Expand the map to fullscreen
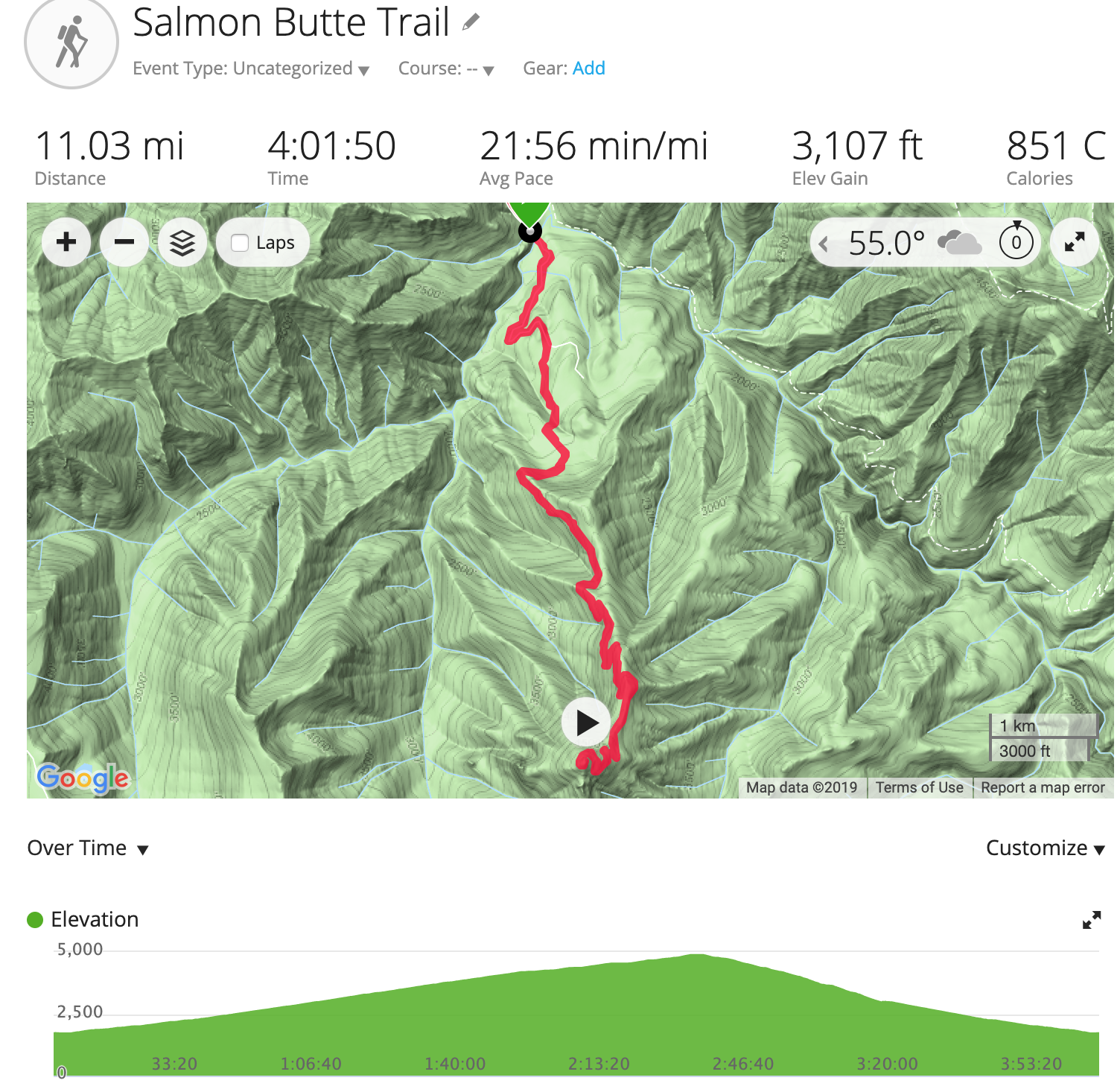This screenshot has width=1120, height=1092. click(1074, 242)
